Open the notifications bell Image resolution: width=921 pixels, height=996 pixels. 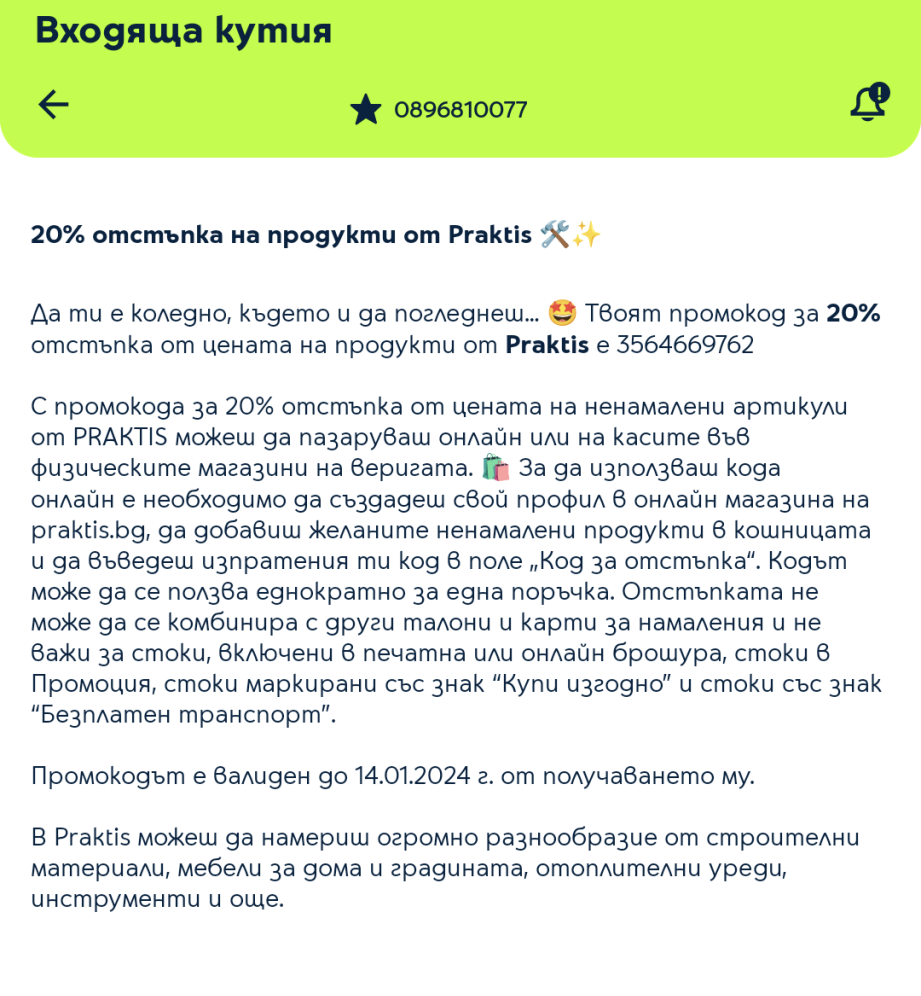coord(870,102)
